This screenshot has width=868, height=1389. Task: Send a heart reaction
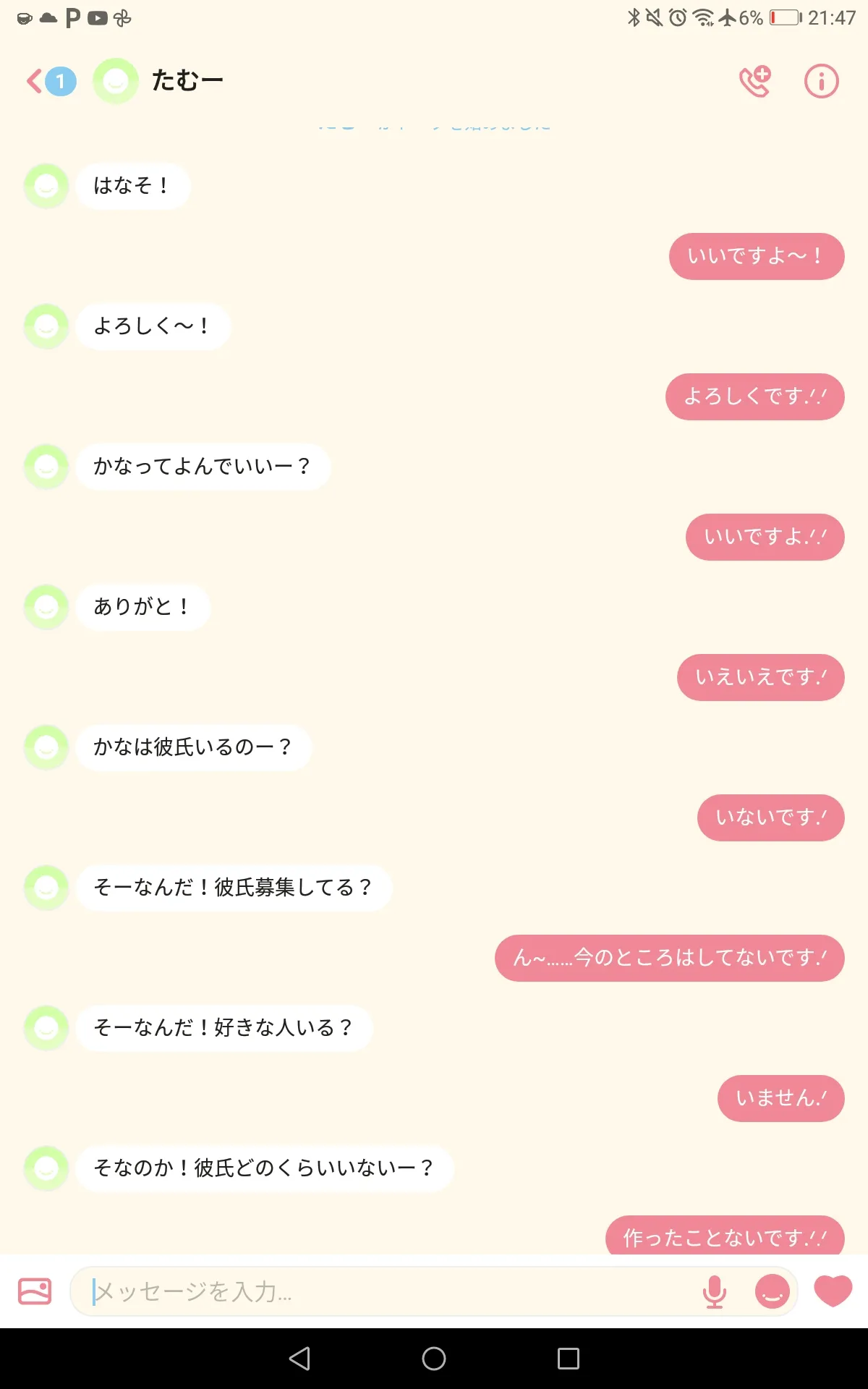833,1291
